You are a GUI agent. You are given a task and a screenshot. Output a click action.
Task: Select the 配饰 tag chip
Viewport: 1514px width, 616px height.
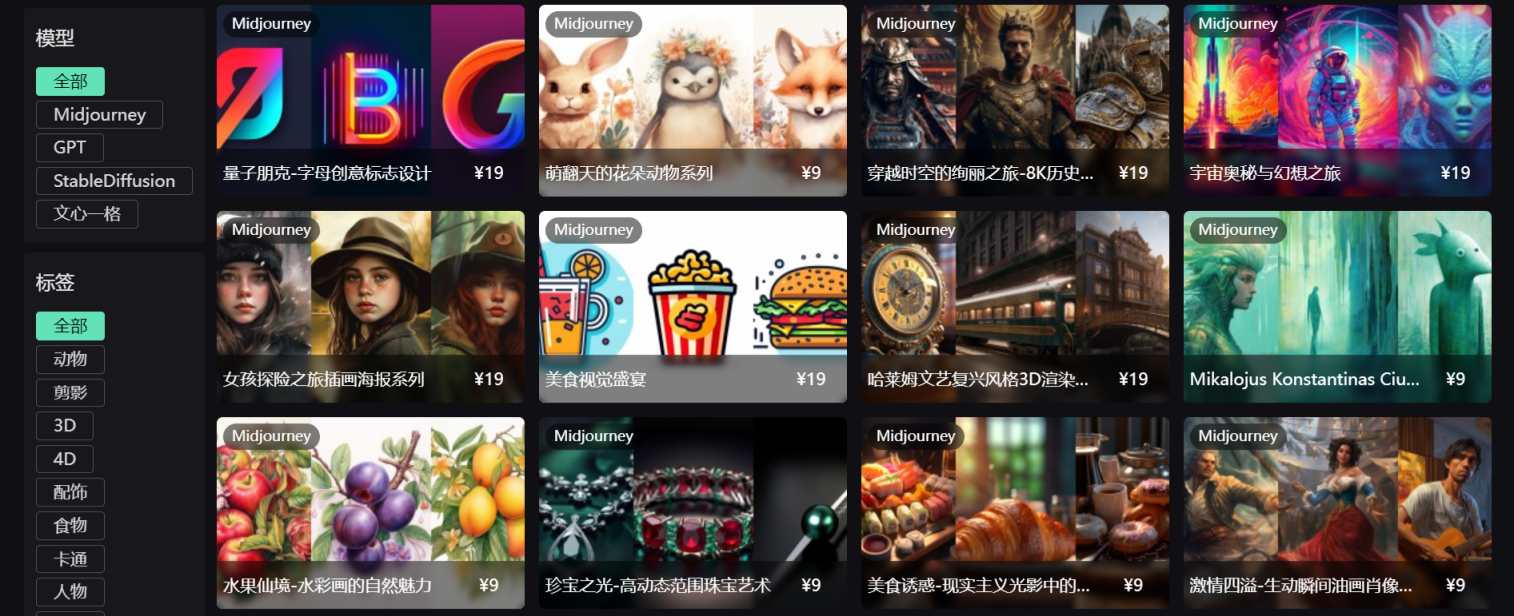[70, 492]
